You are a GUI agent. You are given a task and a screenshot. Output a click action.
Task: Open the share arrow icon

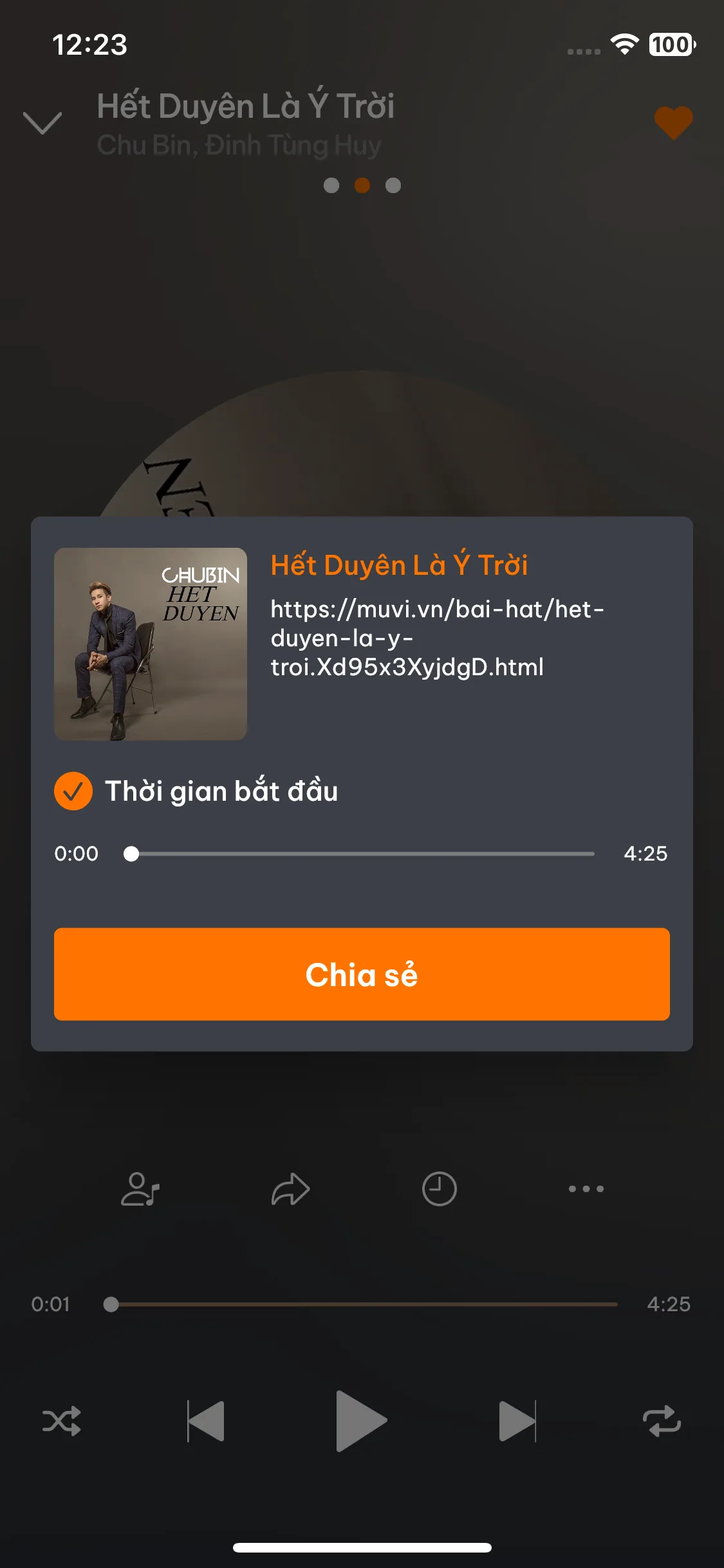291,1189
